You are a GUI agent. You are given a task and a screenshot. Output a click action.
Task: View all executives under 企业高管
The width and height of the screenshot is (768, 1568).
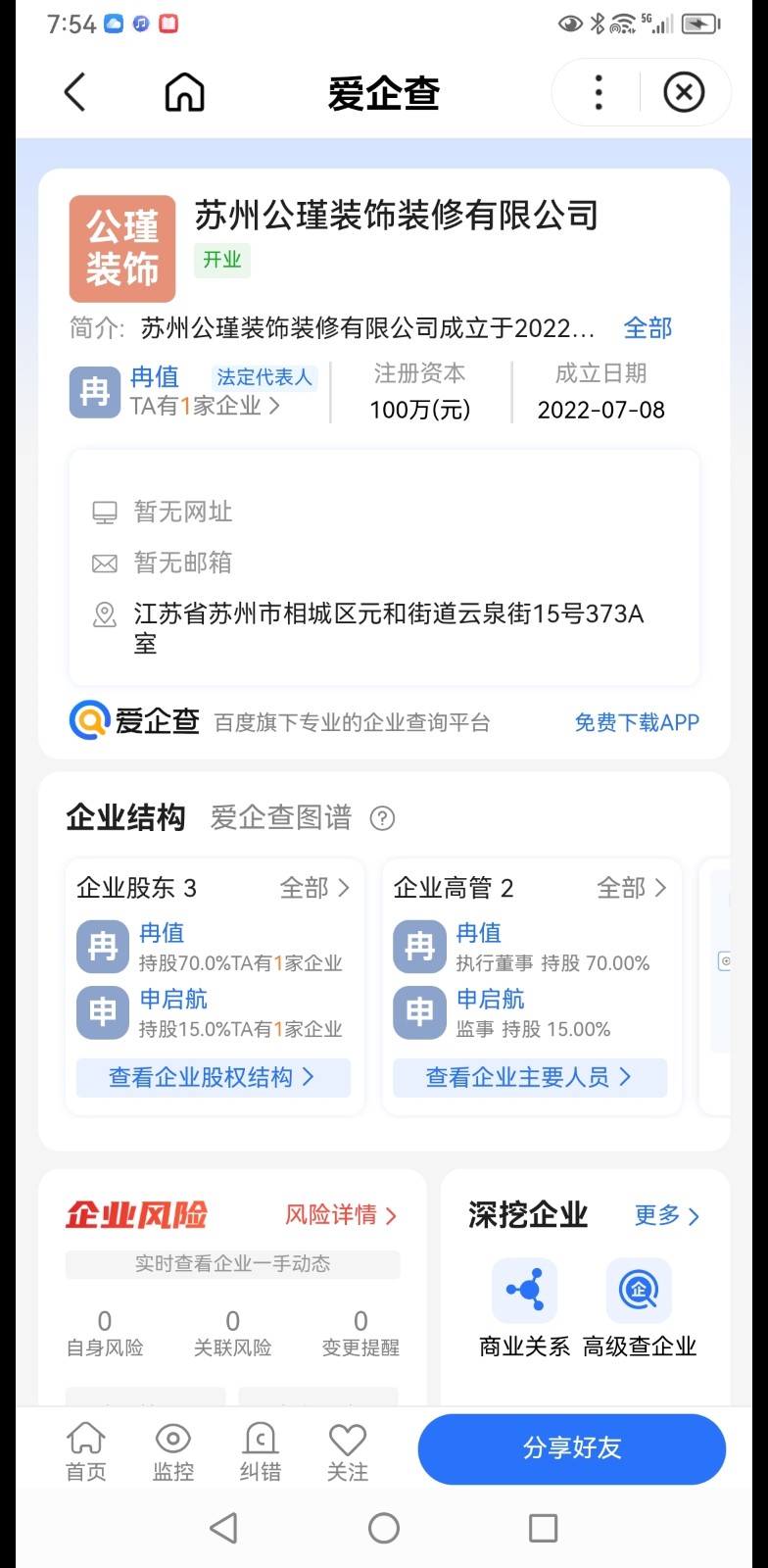[632, 888]
